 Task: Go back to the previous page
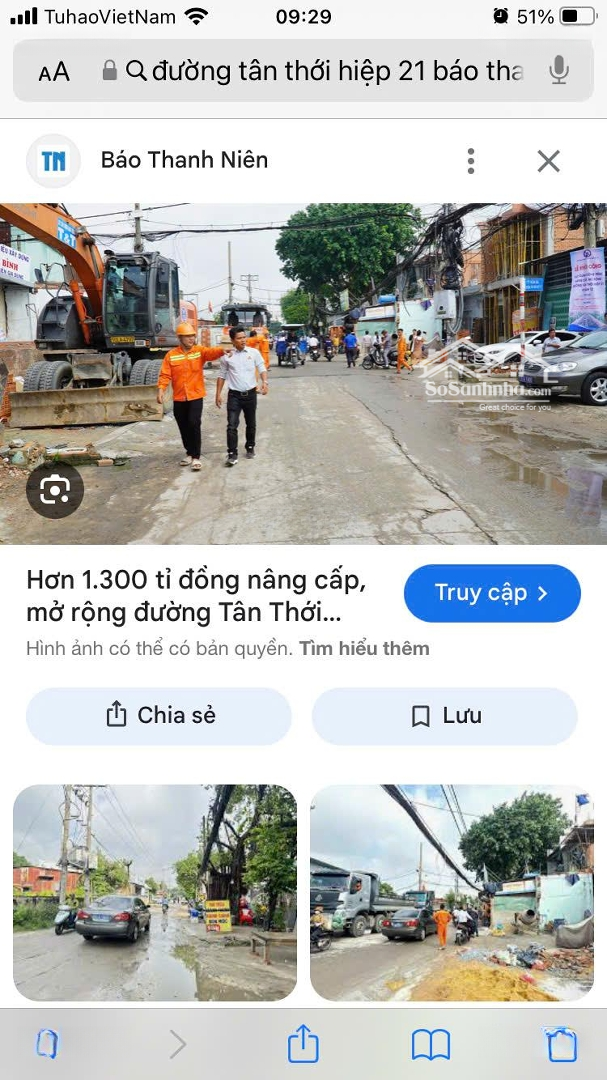tap(47, 1044)
